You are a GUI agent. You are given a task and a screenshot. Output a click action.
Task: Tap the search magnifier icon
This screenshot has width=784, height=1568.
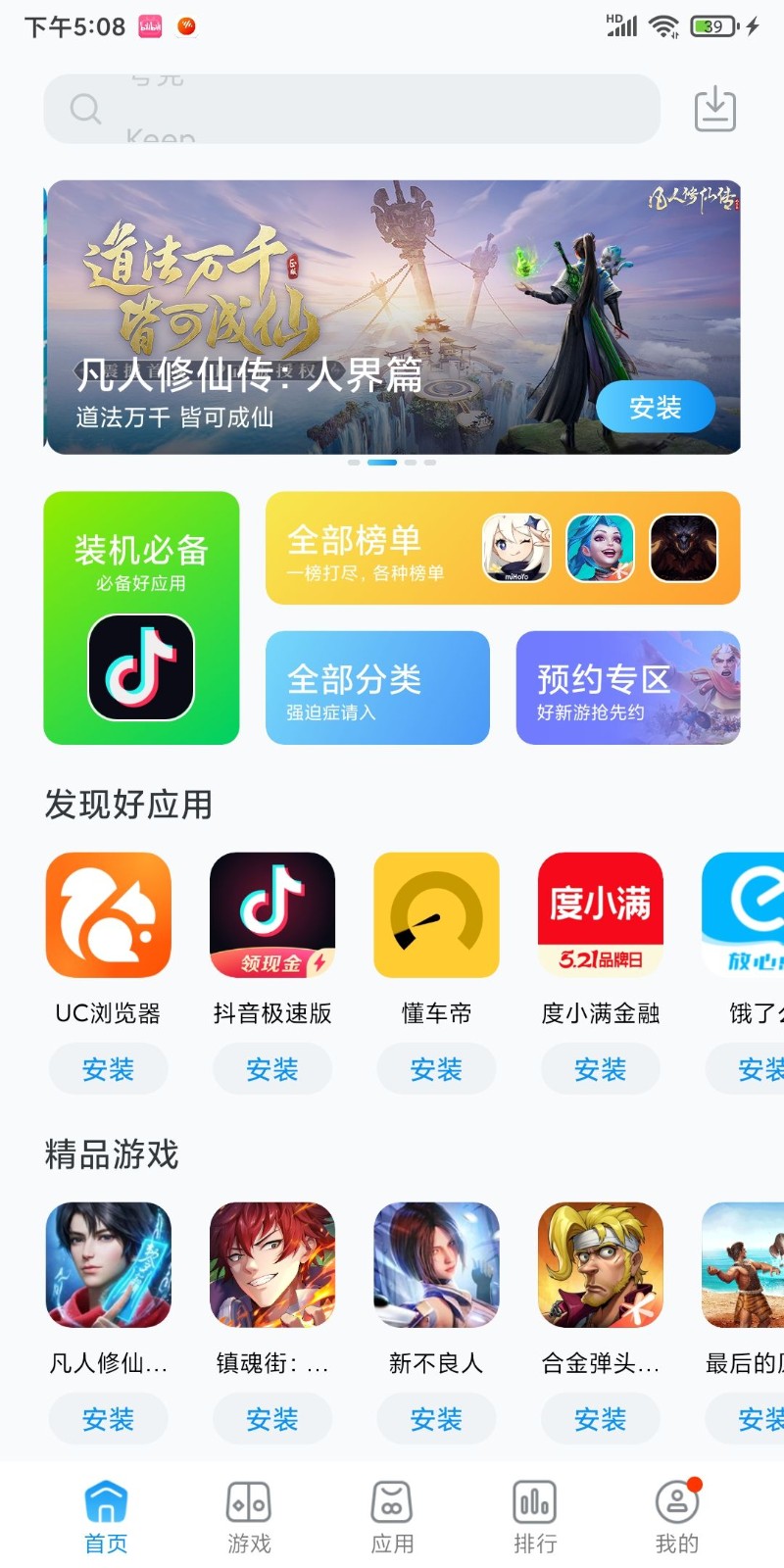(84, 109)
